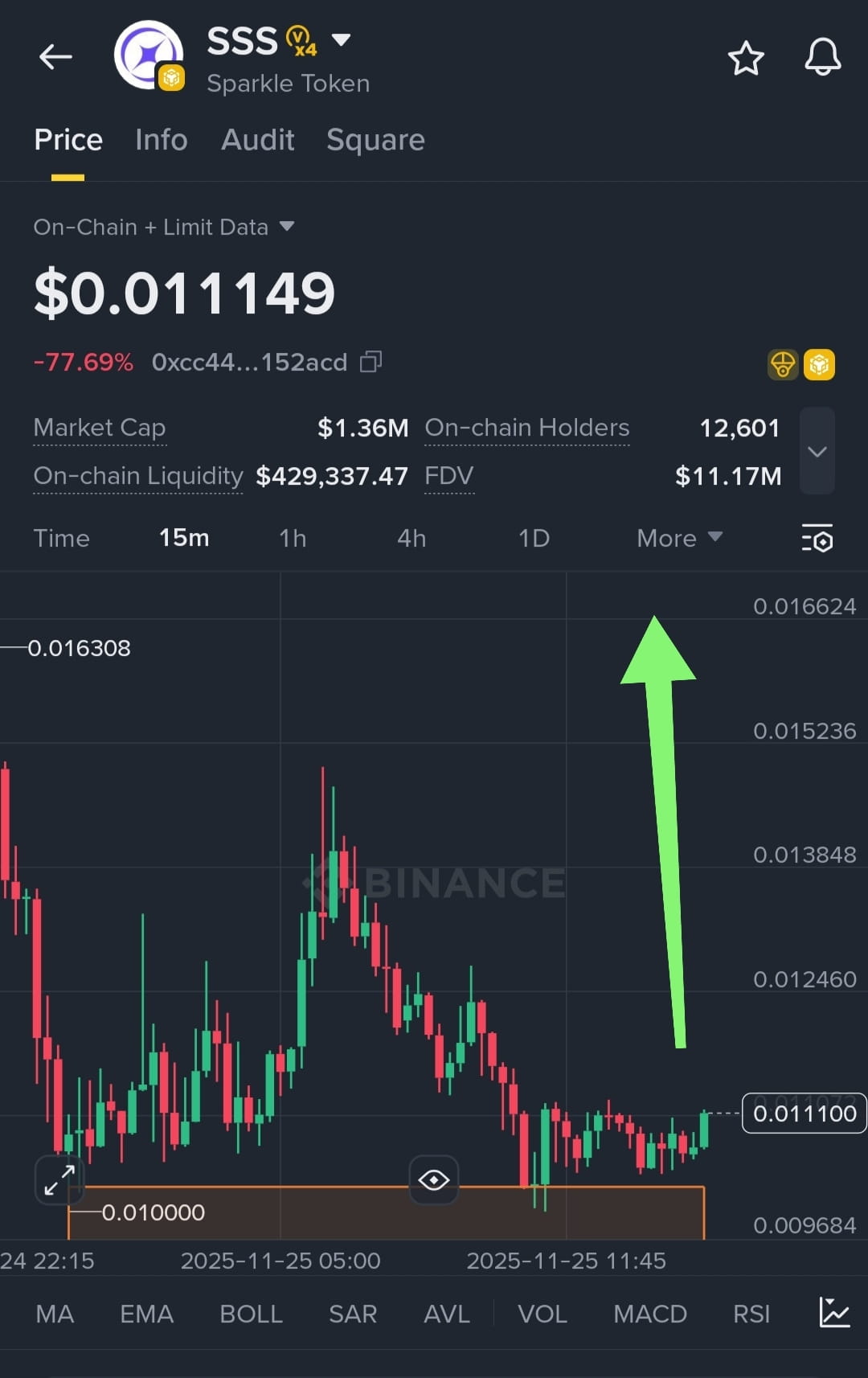Show the MACD indicator
The width and height of the screenshot is (868, 1378).
pyautogui.click(x=649, y=1314)
